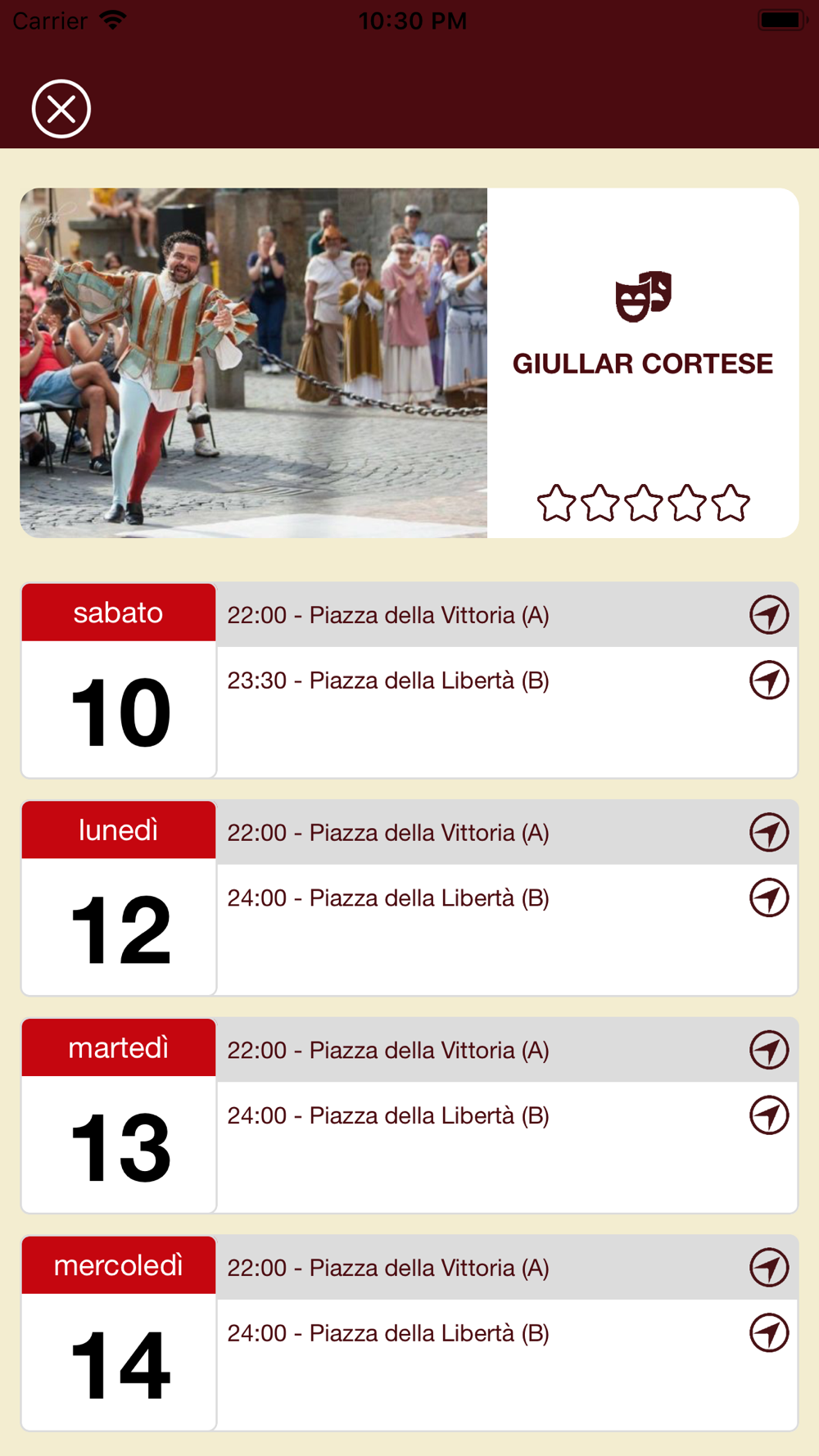Locate lunedì 24:00 Piazza della Libertà show
Screen dimensions: 819x1456
pos(769,898)
